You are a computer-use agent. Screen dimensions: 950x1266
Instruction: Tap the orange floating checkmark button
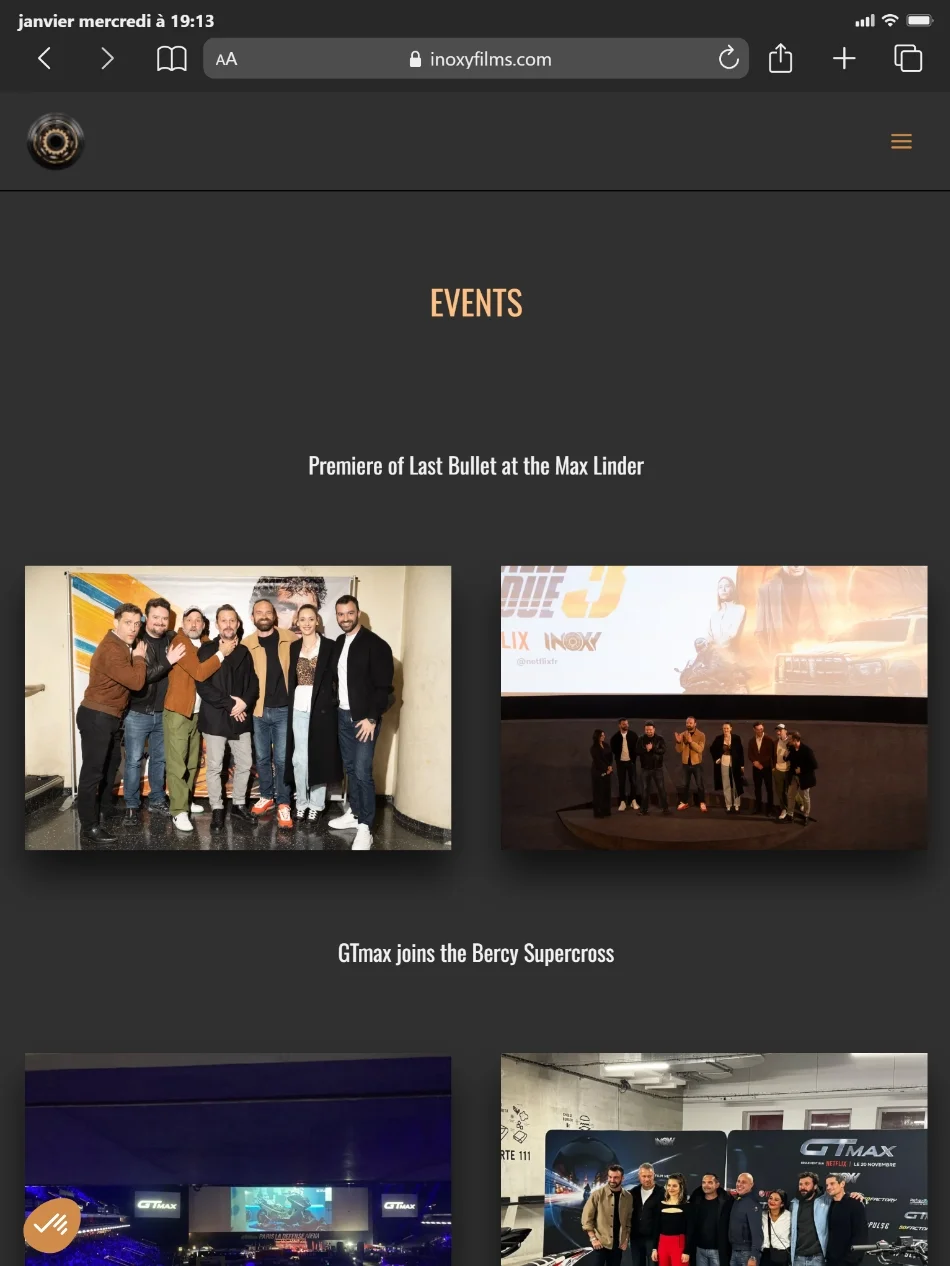pos(51,1224)
